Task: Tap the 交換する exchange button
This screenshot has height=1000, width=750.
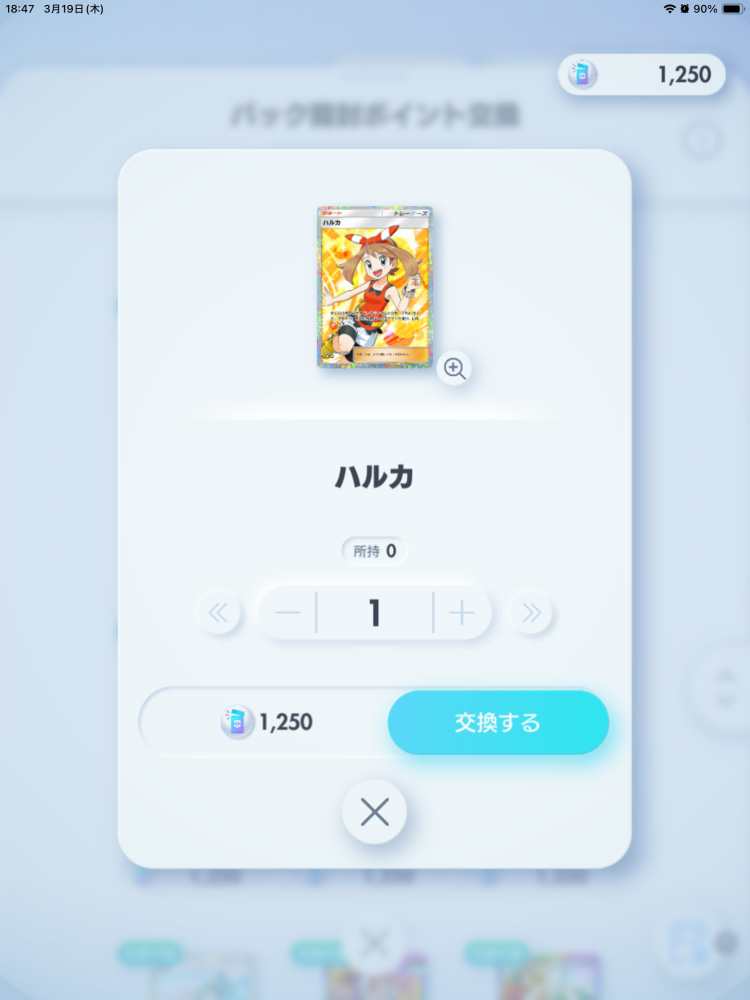Action: [498, 722]
